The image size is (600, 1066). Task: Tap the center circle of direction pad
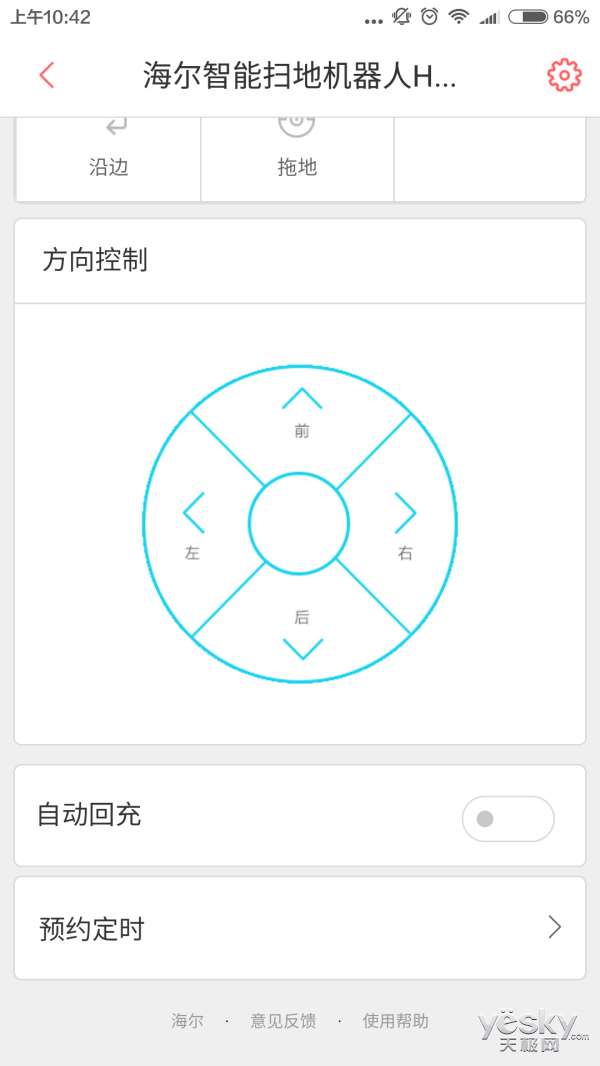point(299,524)
